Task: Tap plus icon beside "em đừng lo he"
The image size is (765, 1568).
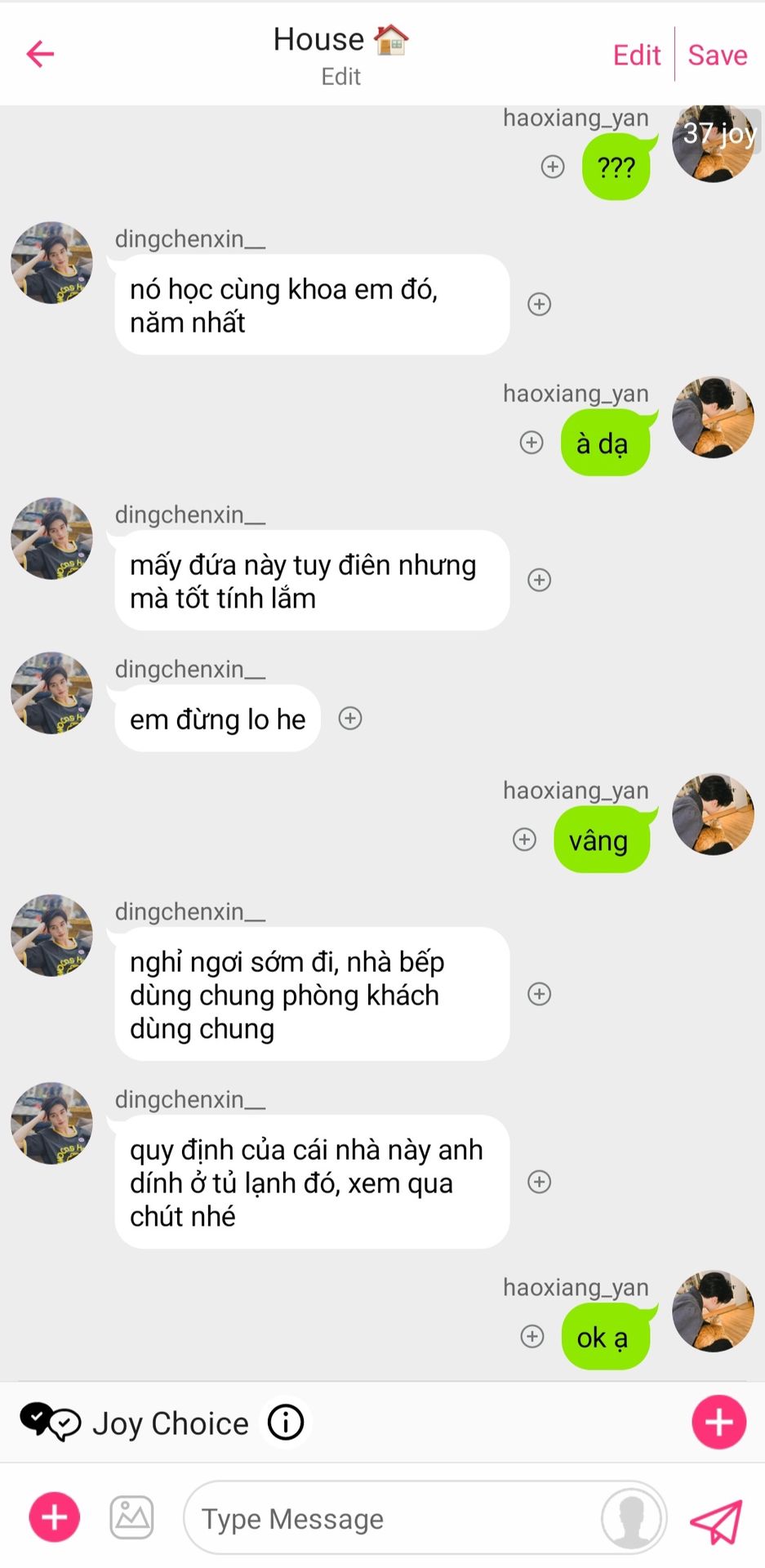Action: [x=350, y=718]
